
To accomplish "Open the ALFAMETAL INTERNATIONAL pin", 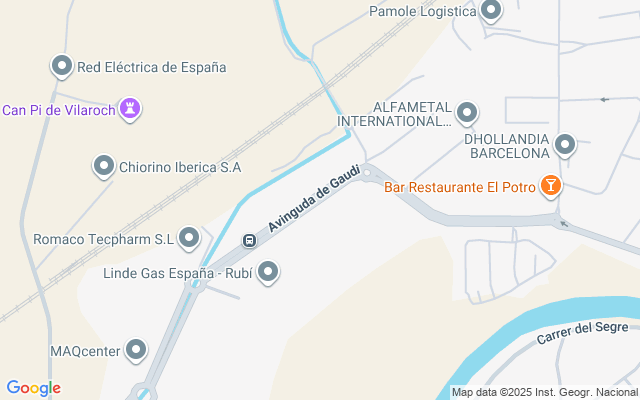I will [x=466, y=110].
